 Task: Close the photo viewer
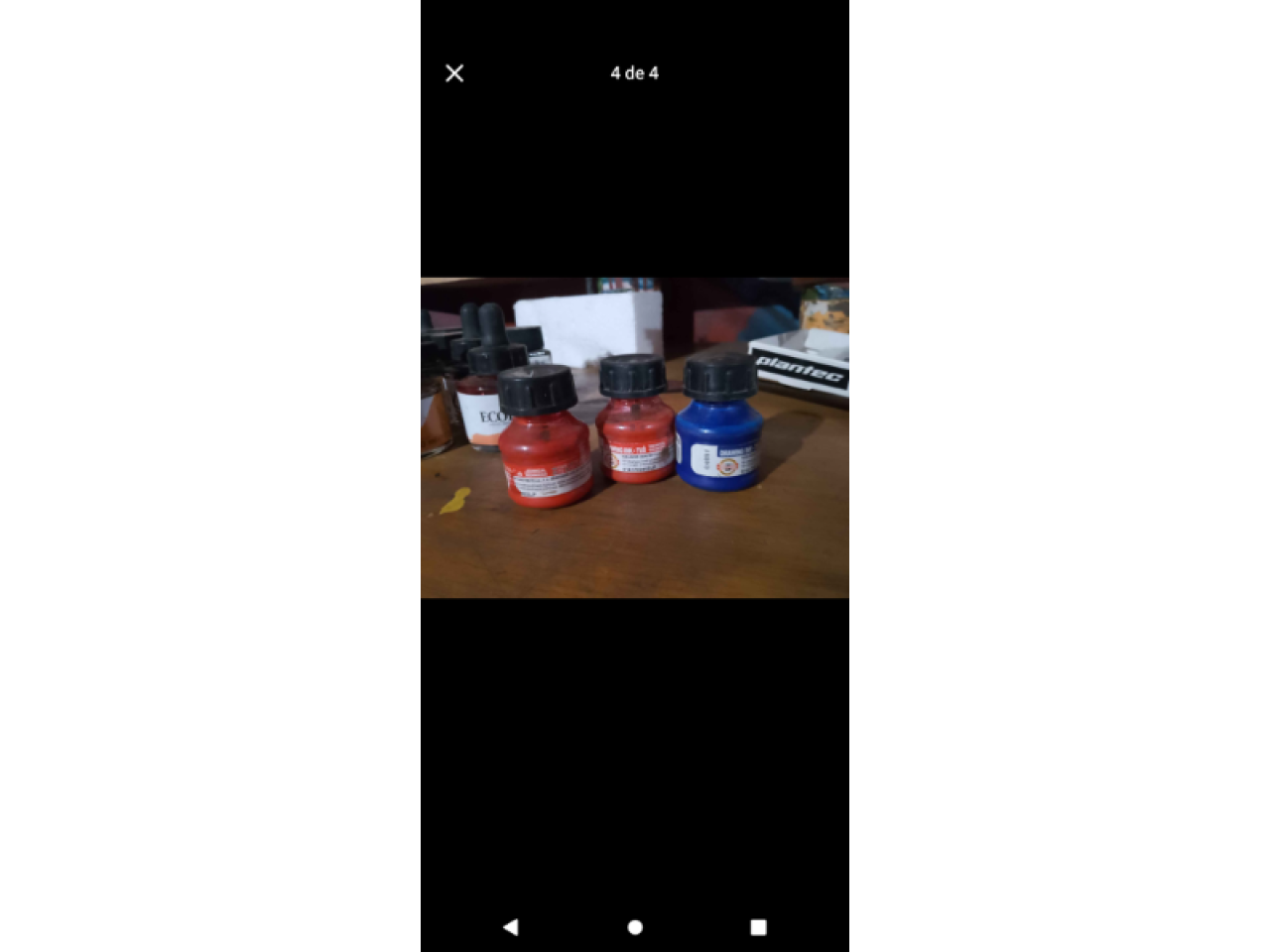pos(454,73)
